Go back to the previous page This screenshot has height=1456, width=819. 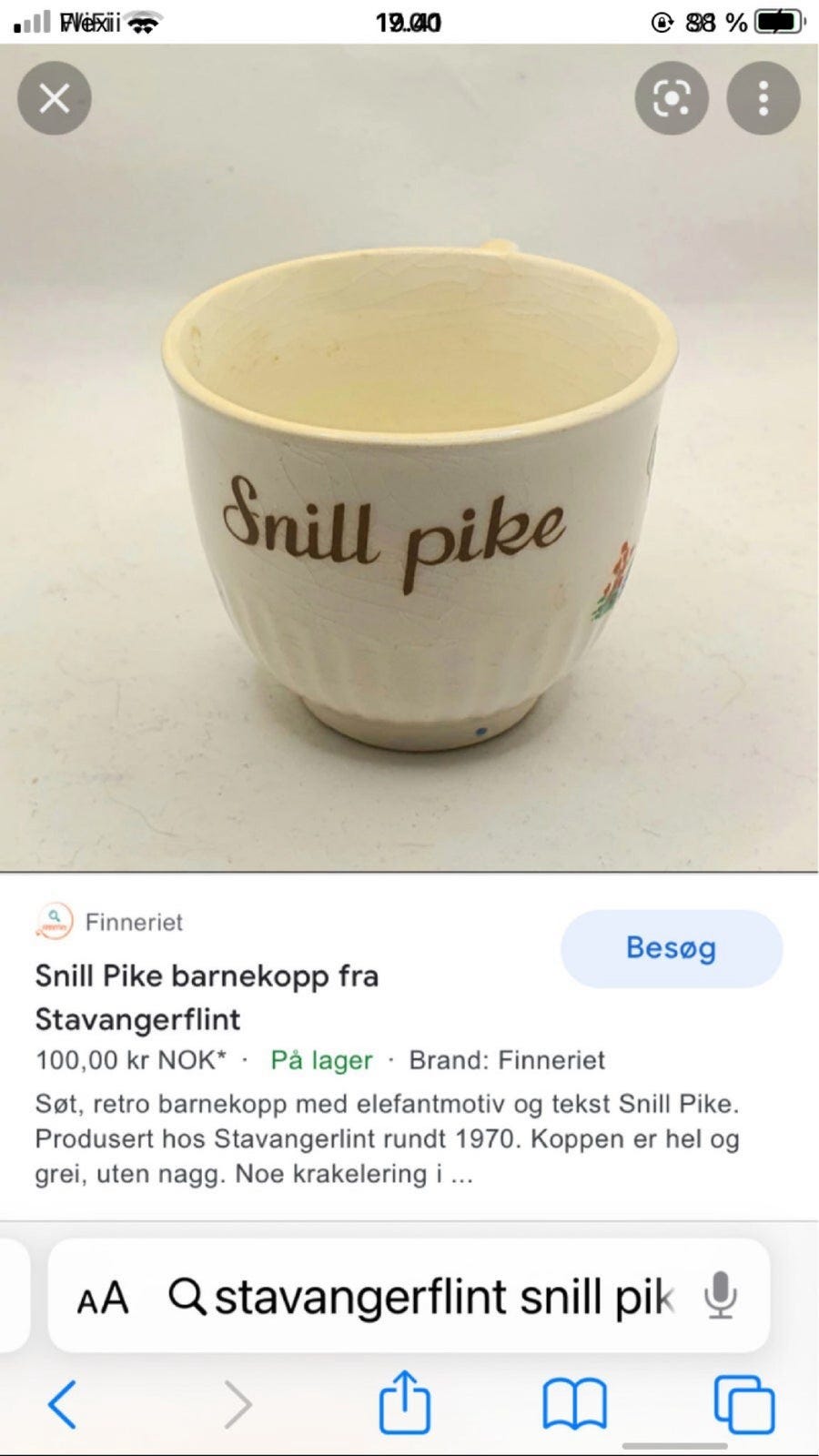click(62, 1404)
